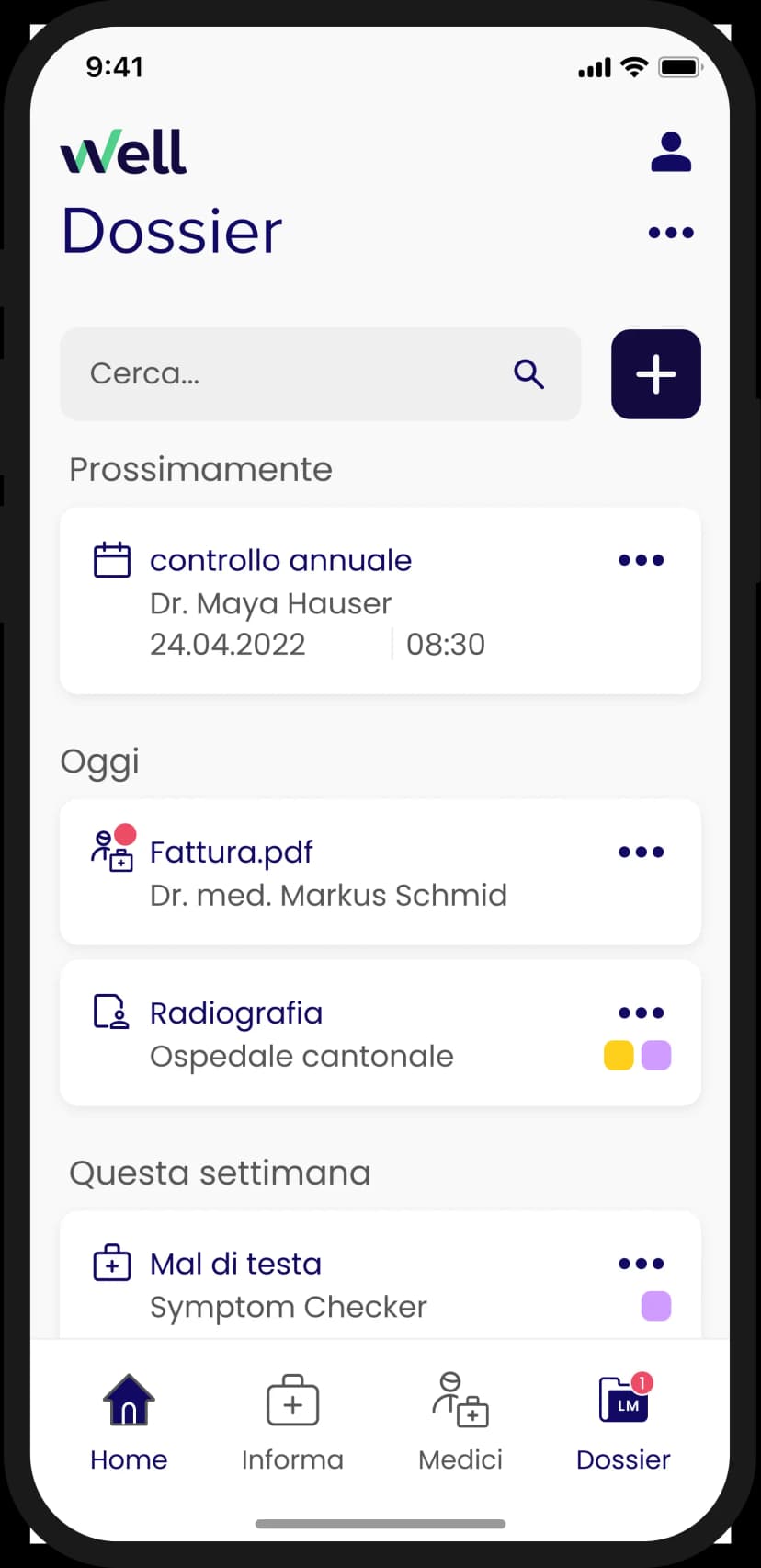Go to the Home tab
Screen dimensions: 761x1568
[129, 1421]
